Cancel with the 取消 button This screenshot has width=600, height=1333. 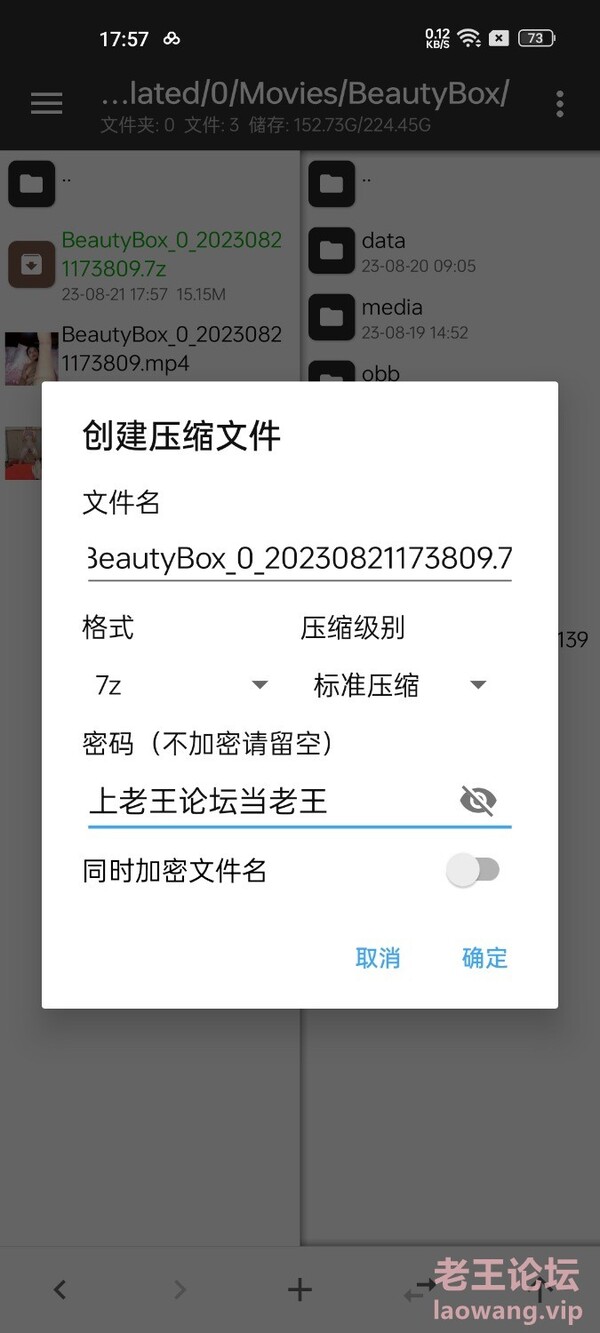click(378, 958)
